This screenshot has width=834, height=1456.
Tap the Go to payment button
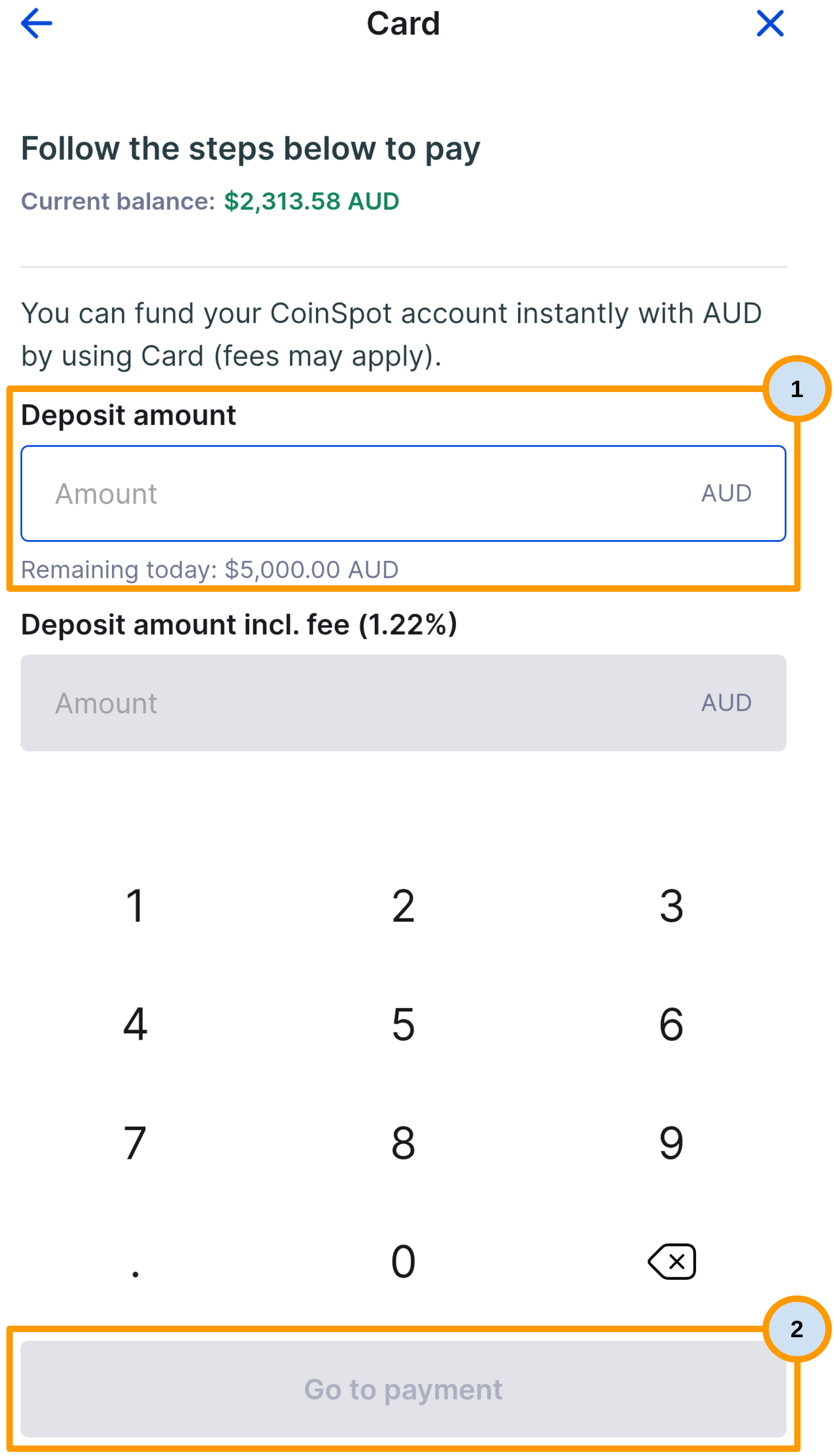(403, 1389)
